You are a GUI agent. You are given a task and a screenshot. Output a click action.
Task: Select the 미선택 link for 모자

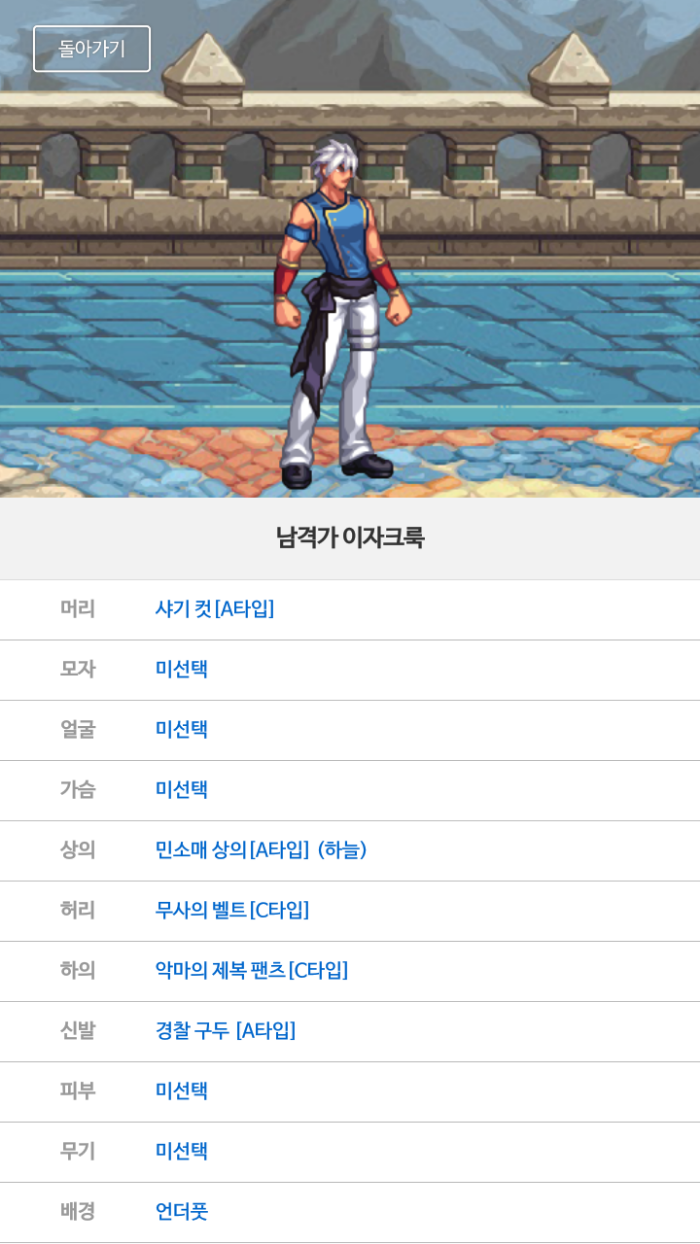tap(181, 669)
